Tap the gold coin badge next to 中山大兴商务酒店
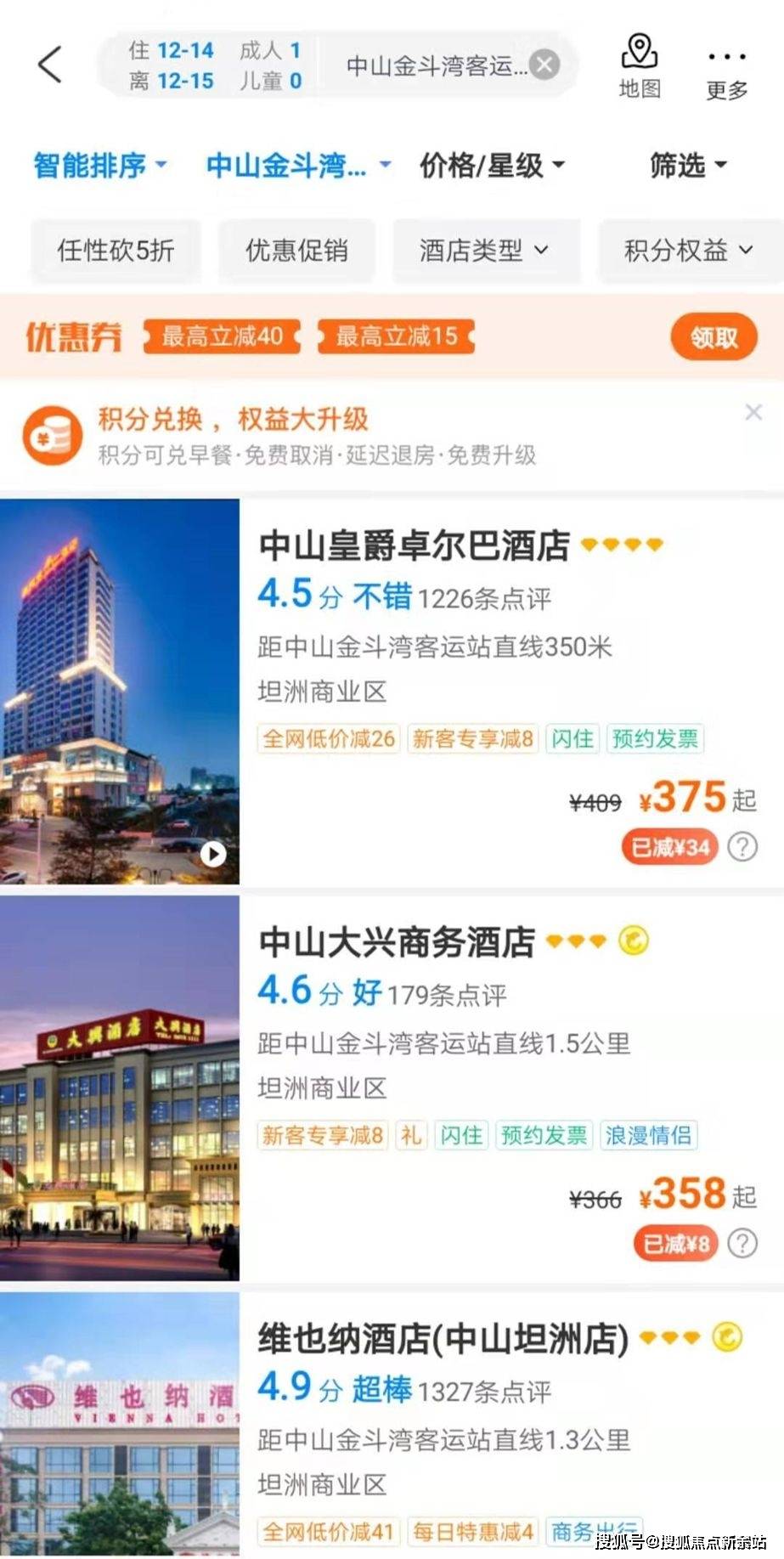Screen dimensions: 784x1559 coord(634,940)
